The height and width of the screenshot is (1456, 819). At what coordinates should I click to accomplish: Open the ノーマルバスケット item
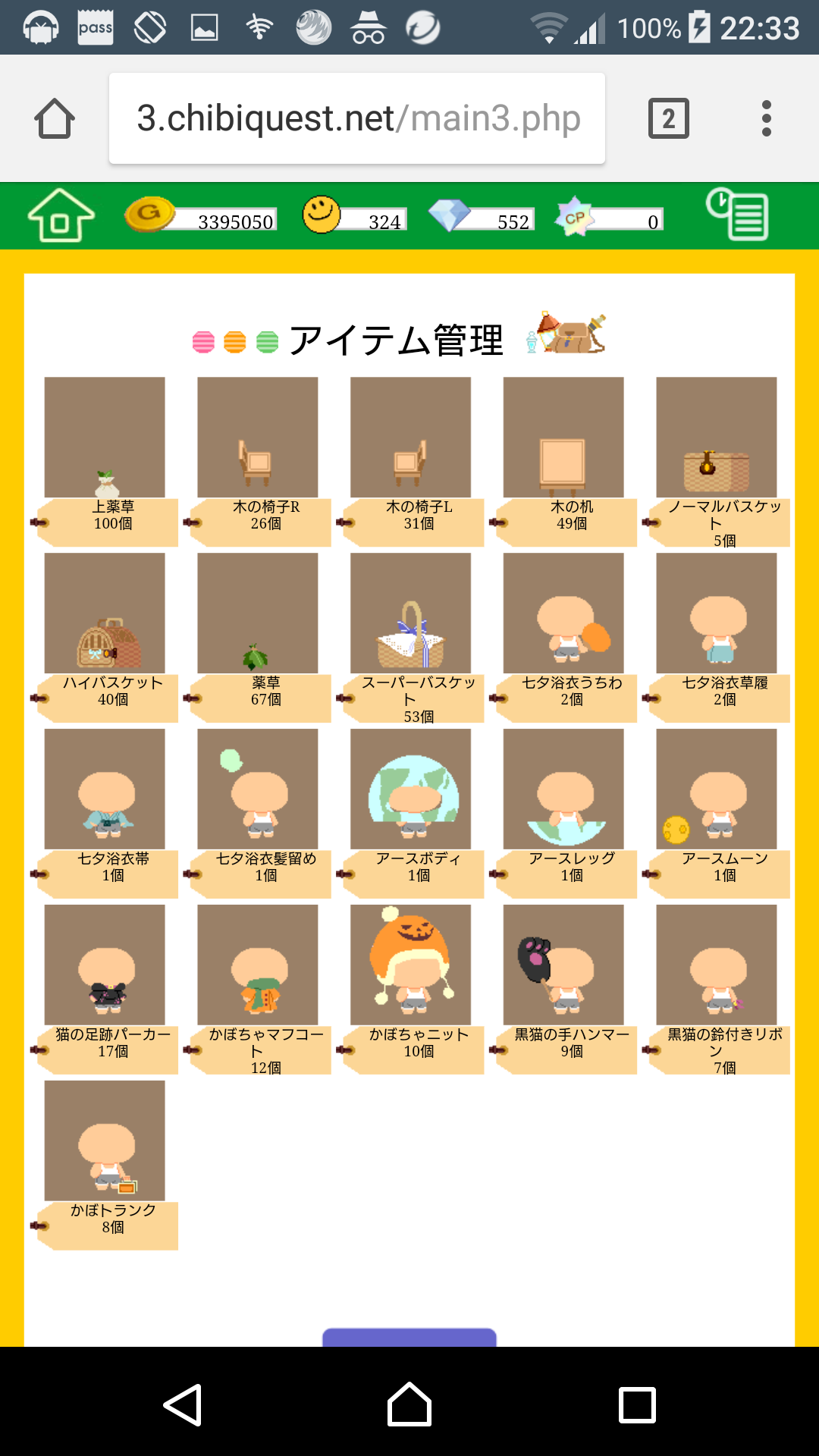pyautogui.click(x=717, y=438)
